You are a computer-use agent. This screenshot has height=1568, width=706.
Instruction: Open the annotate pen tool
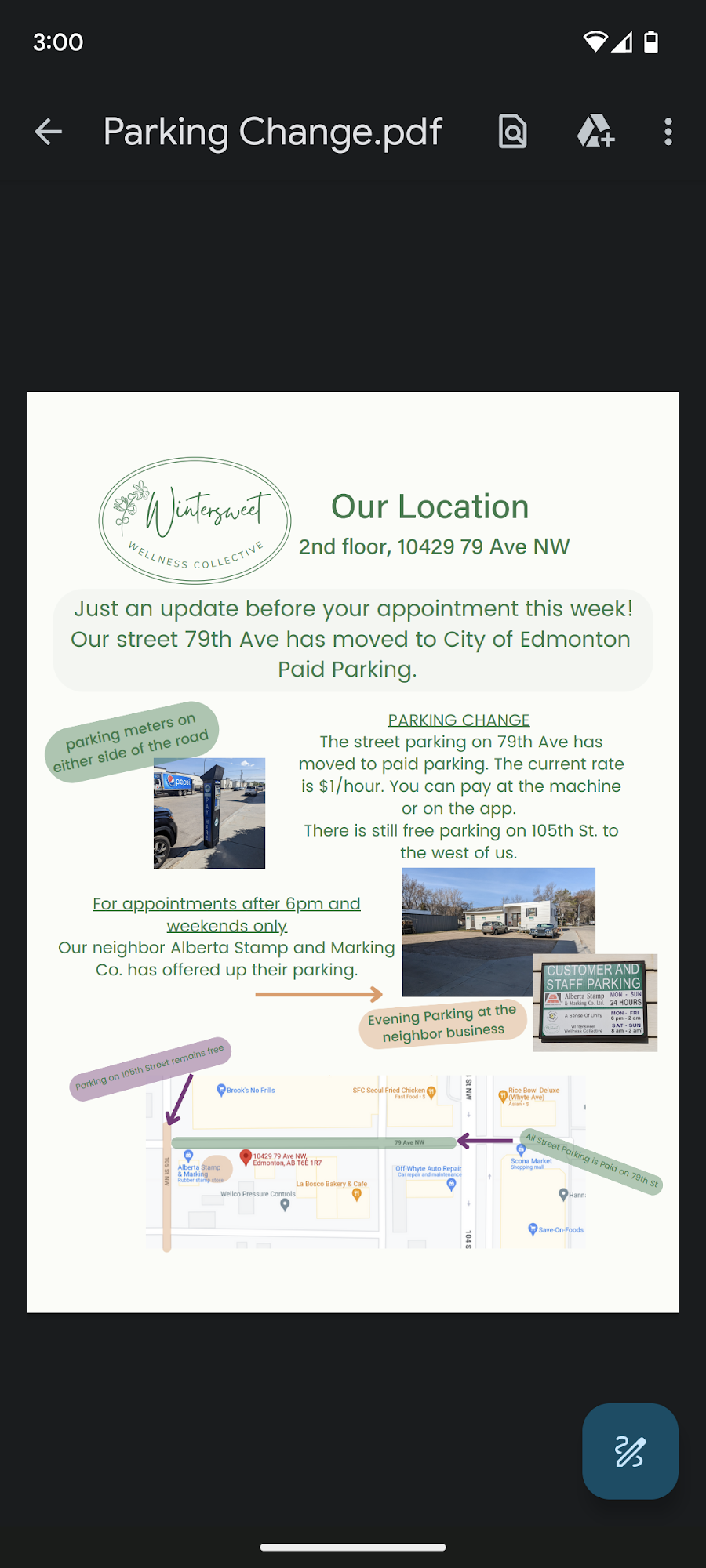point(629,1451)
